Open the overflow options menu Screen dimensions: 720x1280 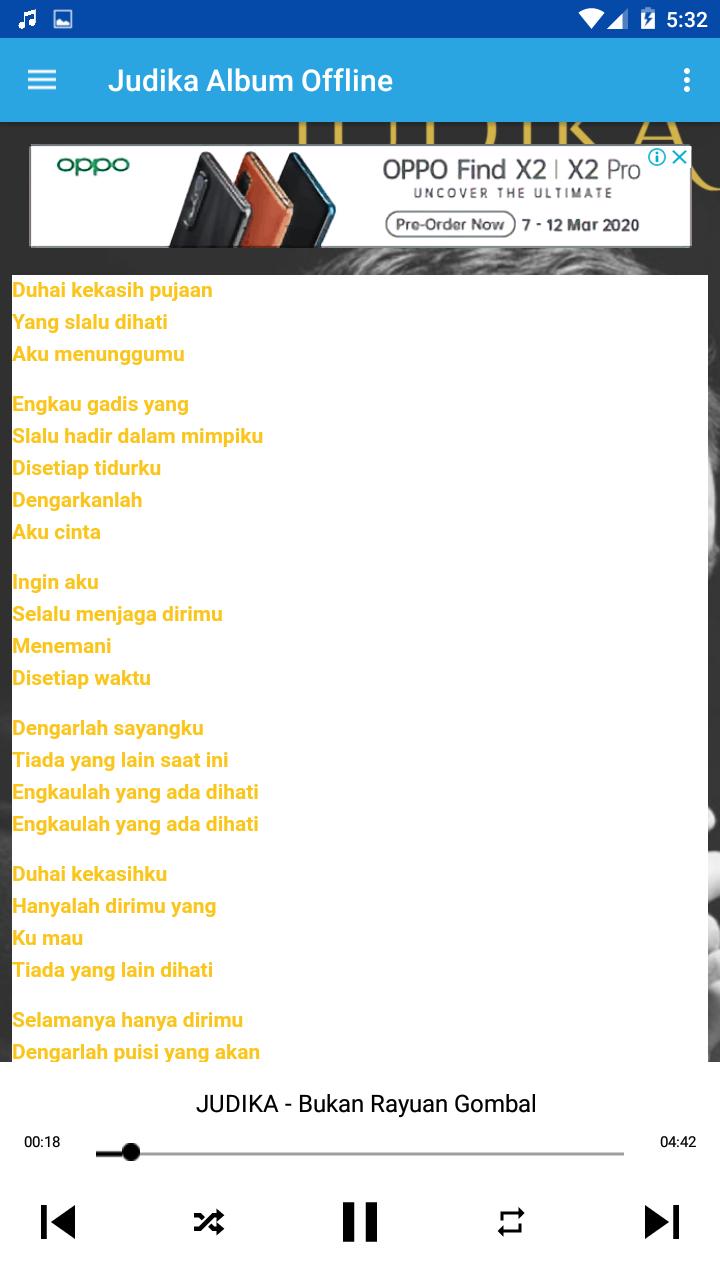coord(686,81)
